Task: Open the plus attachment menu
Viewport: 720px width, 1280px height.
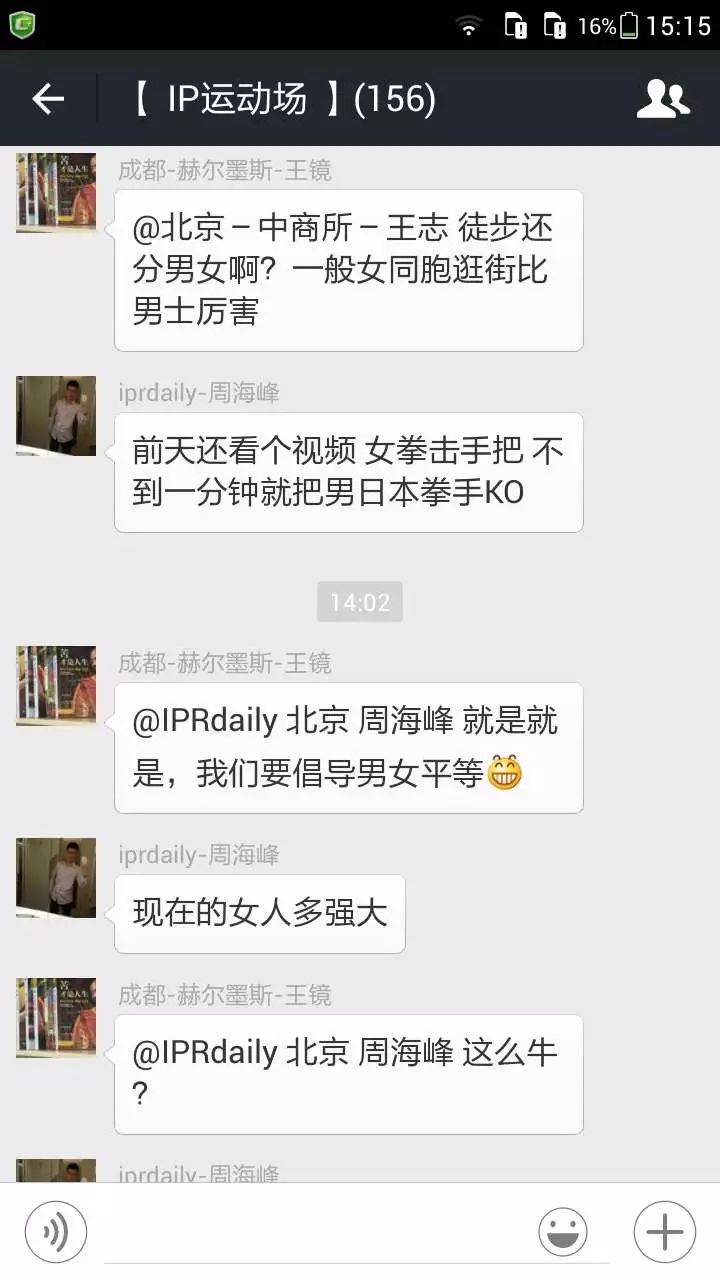Action: (x=665, y=1232)
